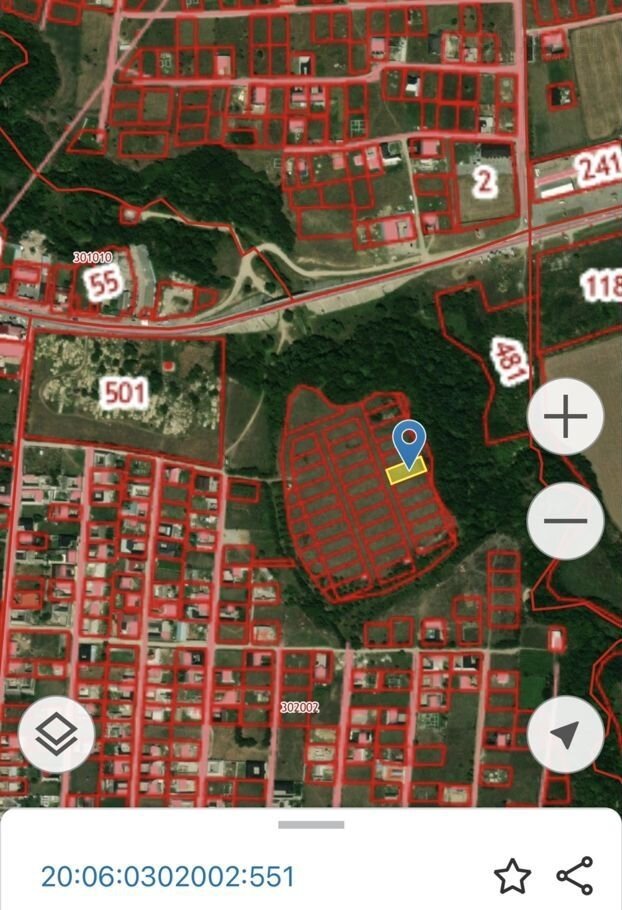Screen dimensions: 622x910
Task: Tap the blue location pin marker
Action: click(409, 441)
